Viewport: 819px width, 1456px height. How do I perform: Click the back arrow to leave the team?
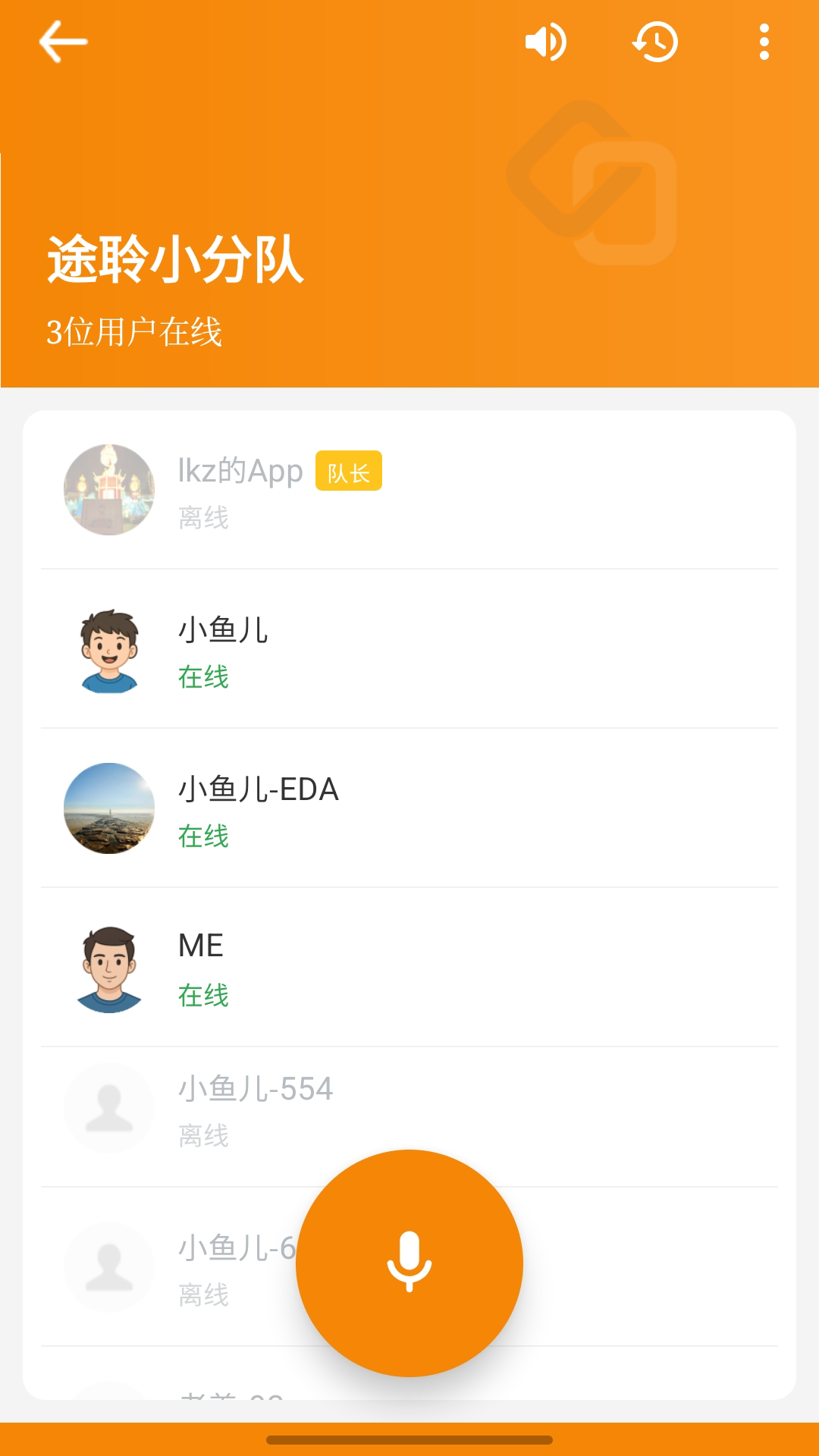(63, 42)
